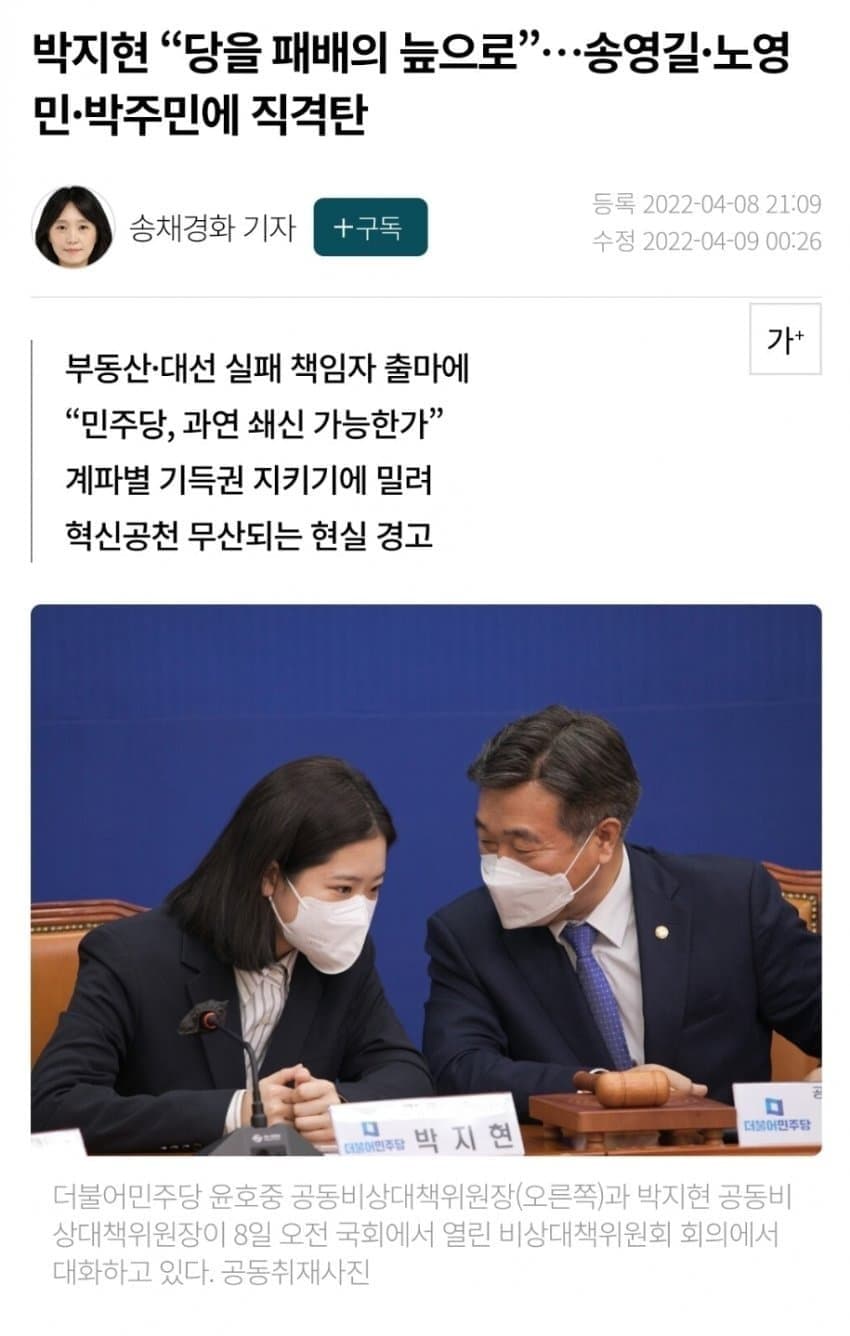Subscribe to reporter with +구독 button
The image size is (850, 1336).
tap(370, 227)
